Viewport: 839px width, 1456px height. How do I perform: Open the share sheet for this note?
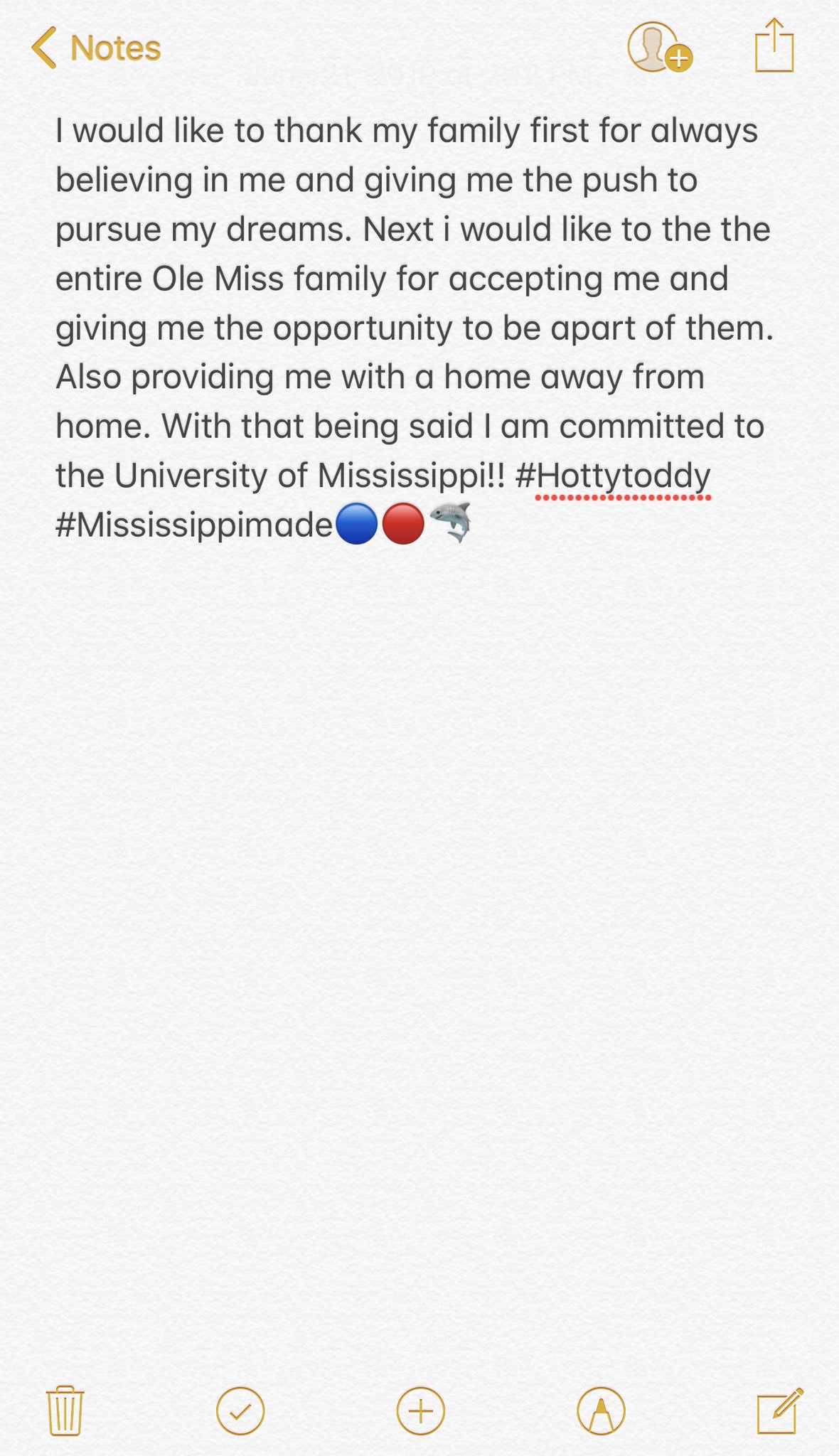(774, 45)
